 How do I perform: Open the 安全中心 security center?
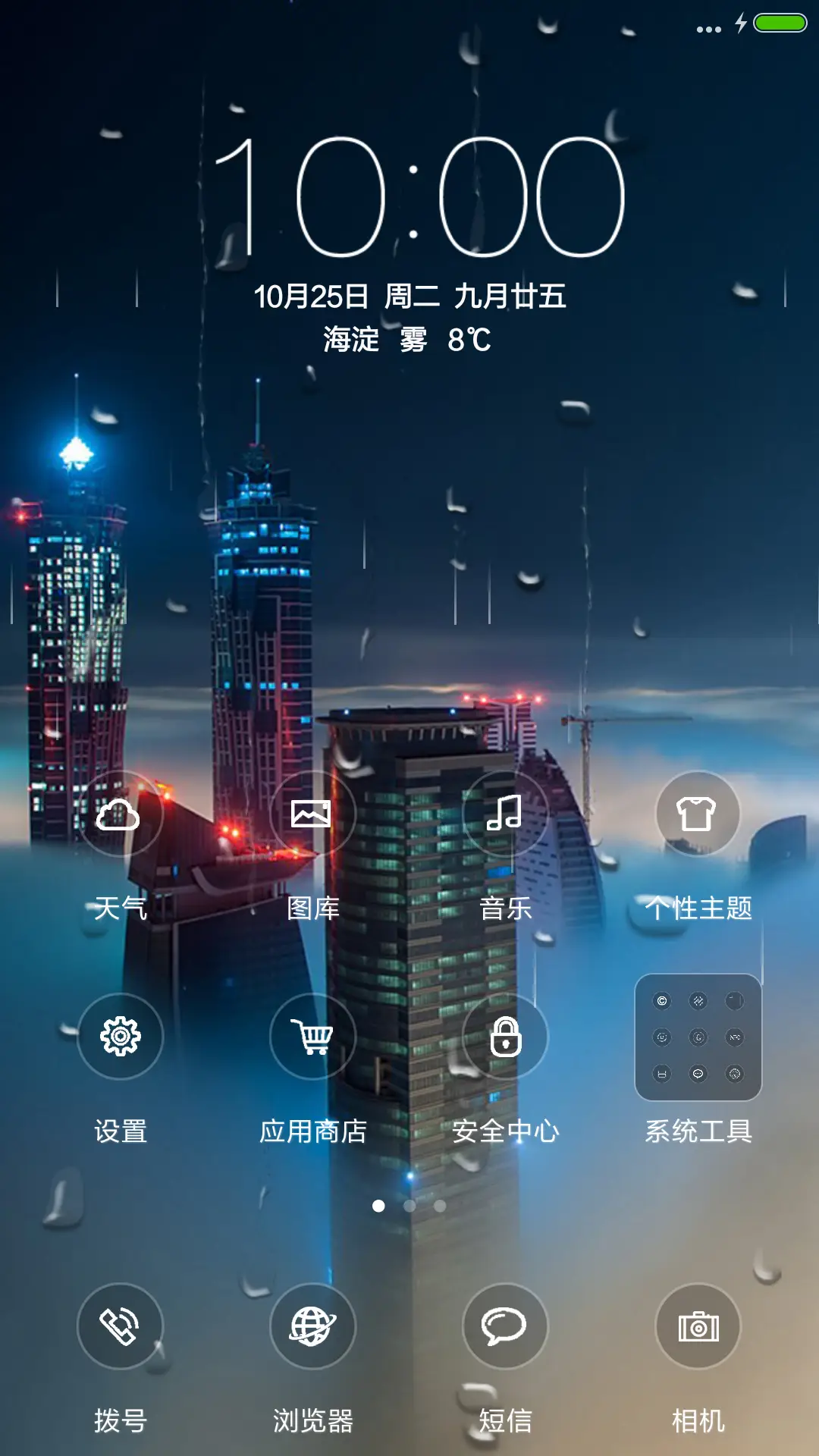[x=506, y=1037]
